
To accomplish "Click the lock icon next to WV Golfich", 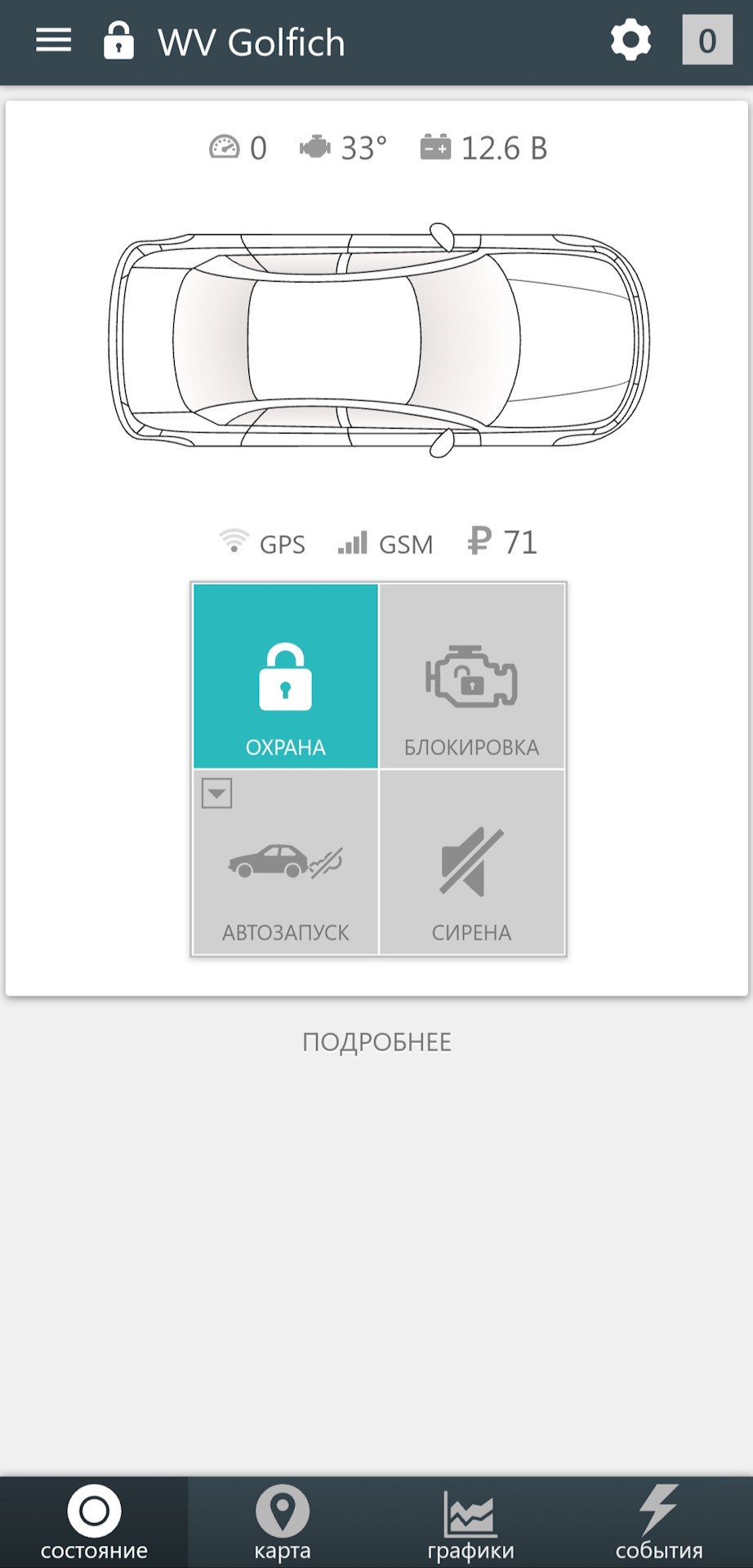I will click(x=118, y=40).
